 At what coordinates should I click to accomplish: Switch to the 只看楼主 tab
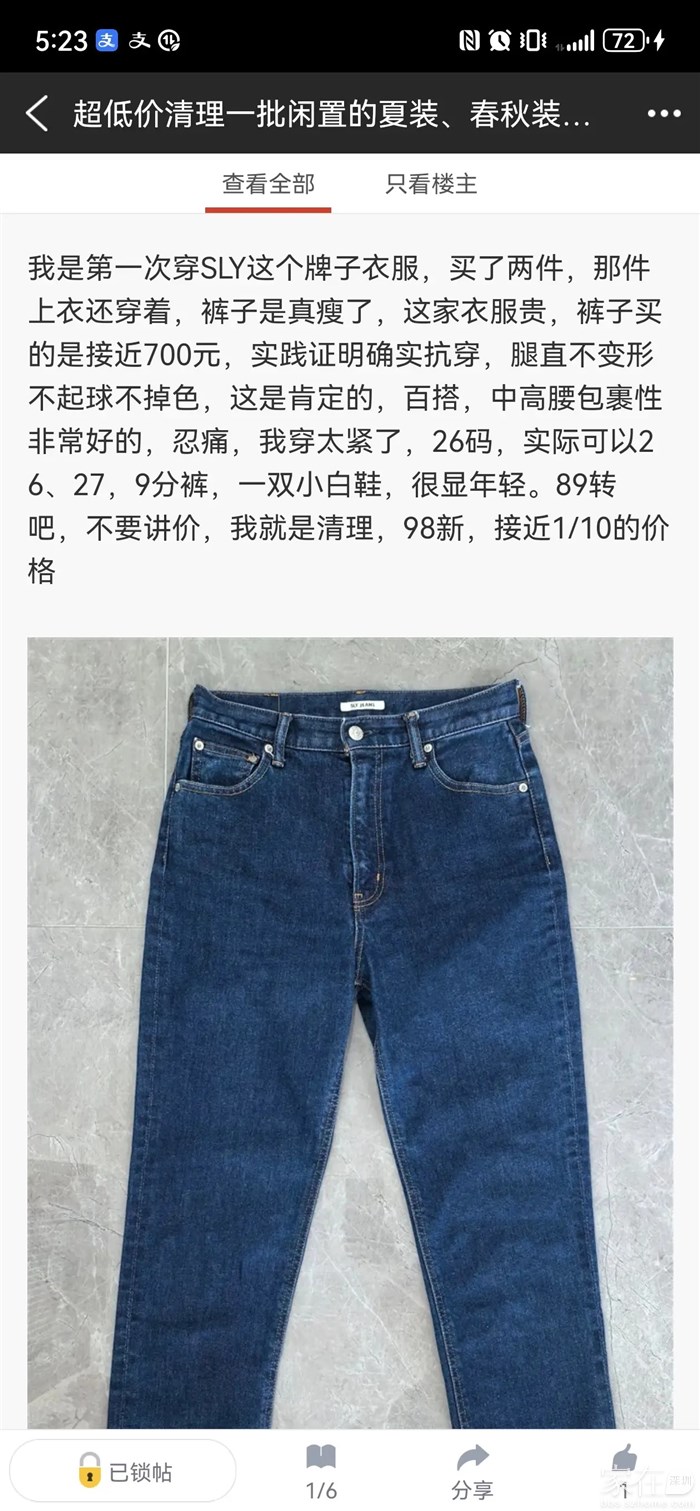point(431,184)
